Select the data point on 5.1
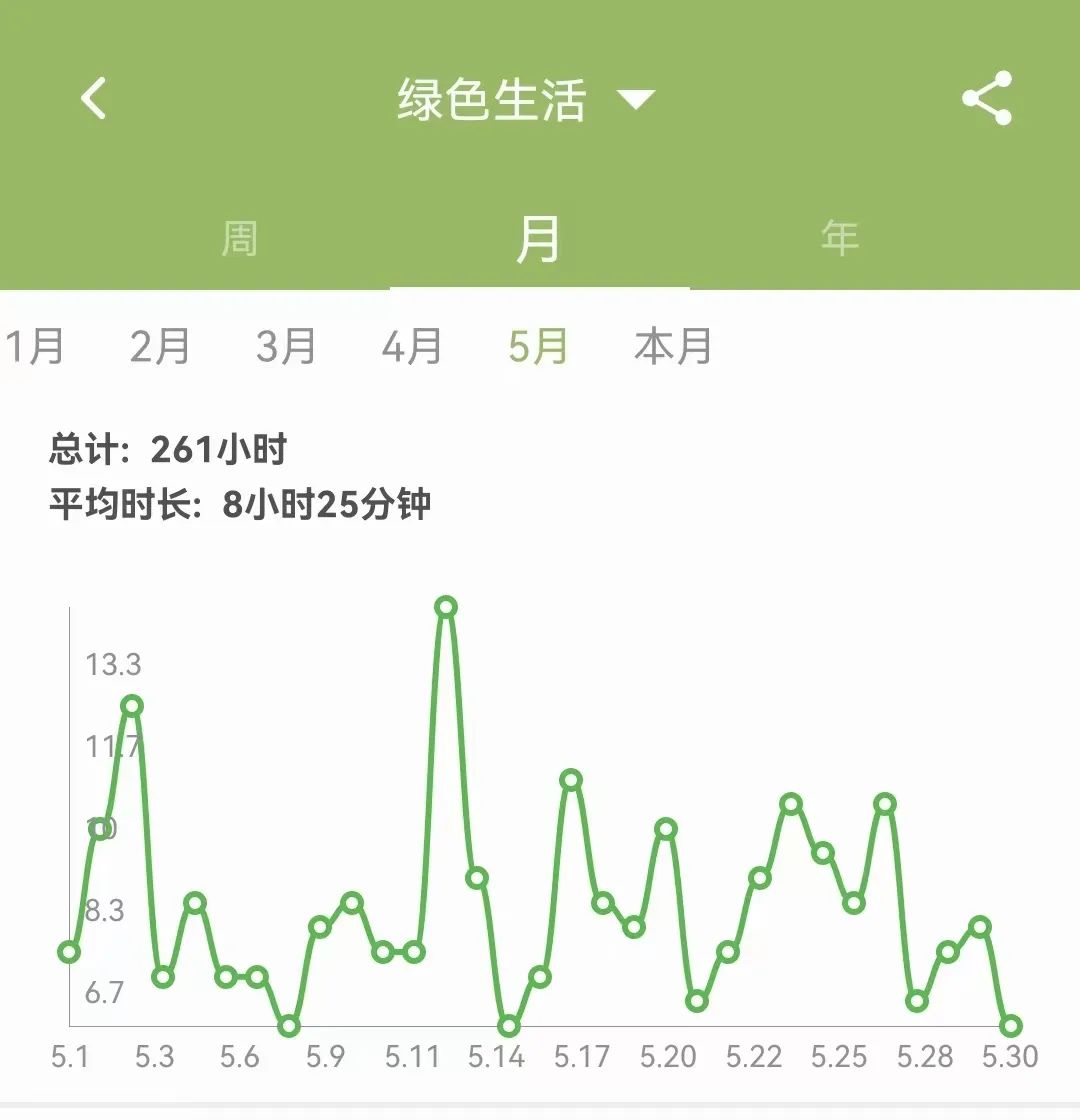This screenshot has width=1080, height=1120. point(68,953)
